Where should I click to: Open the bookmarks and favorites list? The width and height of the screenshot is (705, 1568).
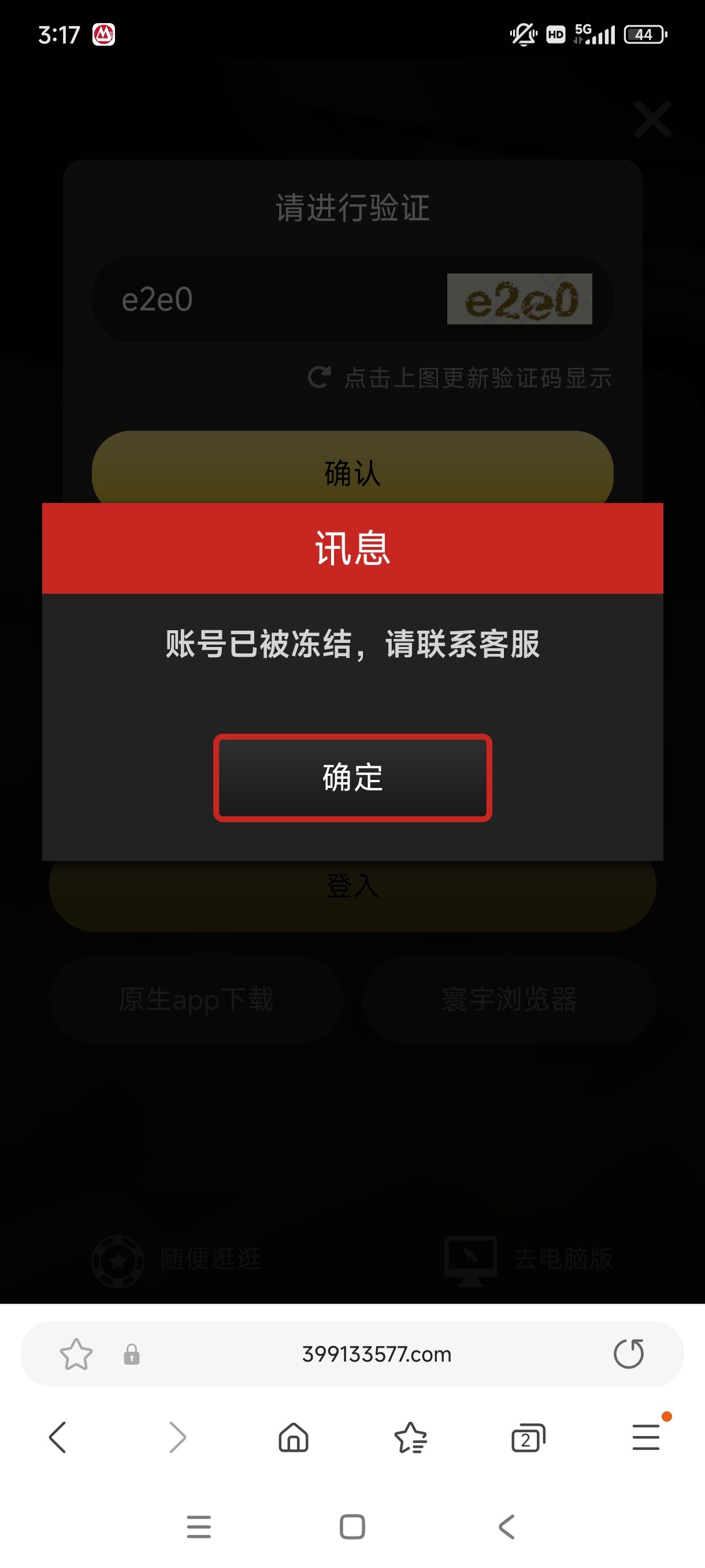[411, 1438]
